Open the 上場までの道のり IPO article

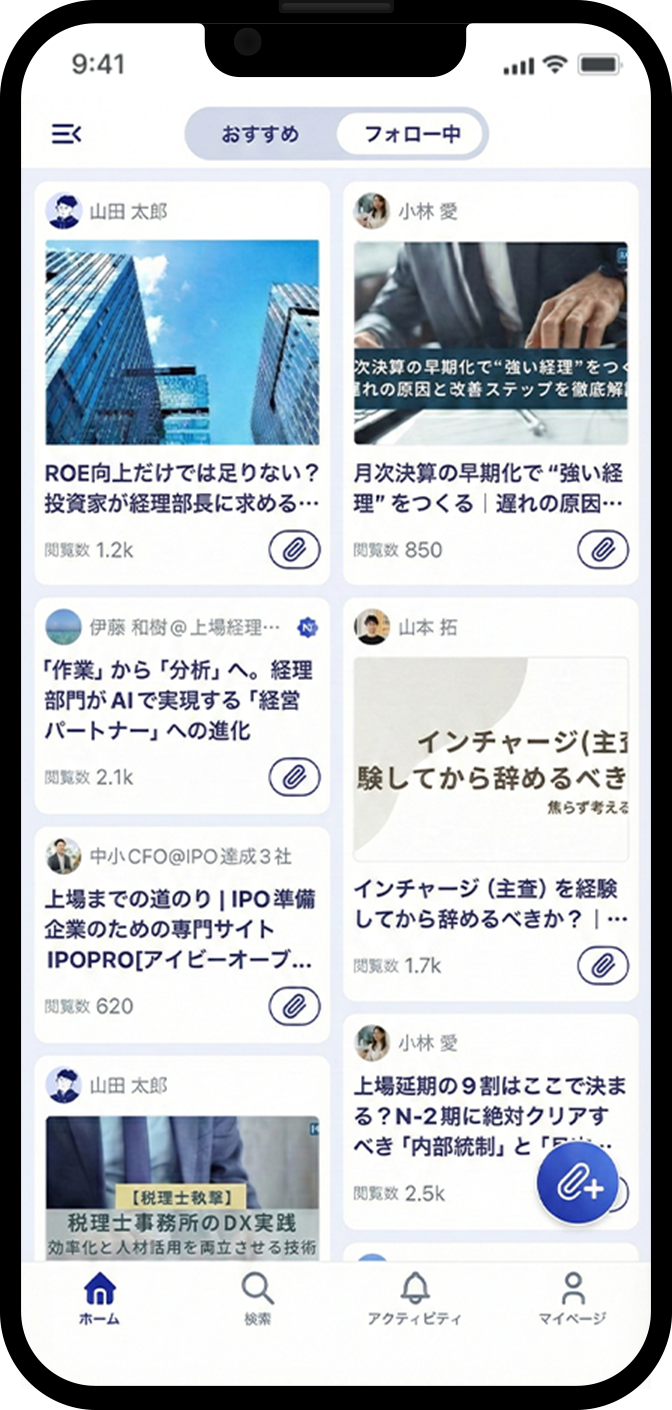coord(180,930)
